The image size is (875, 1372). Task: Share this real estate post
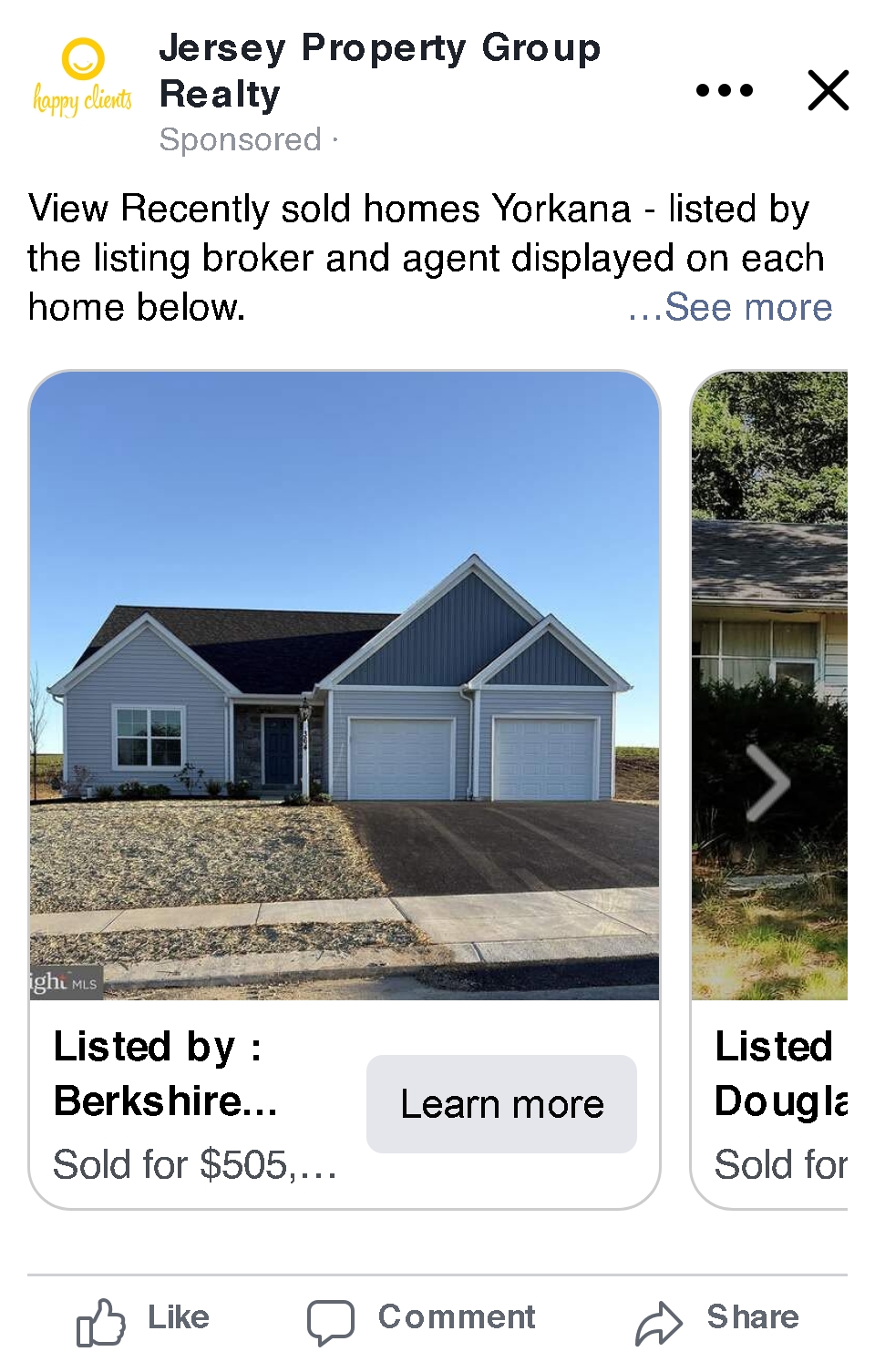(718, 1319)
